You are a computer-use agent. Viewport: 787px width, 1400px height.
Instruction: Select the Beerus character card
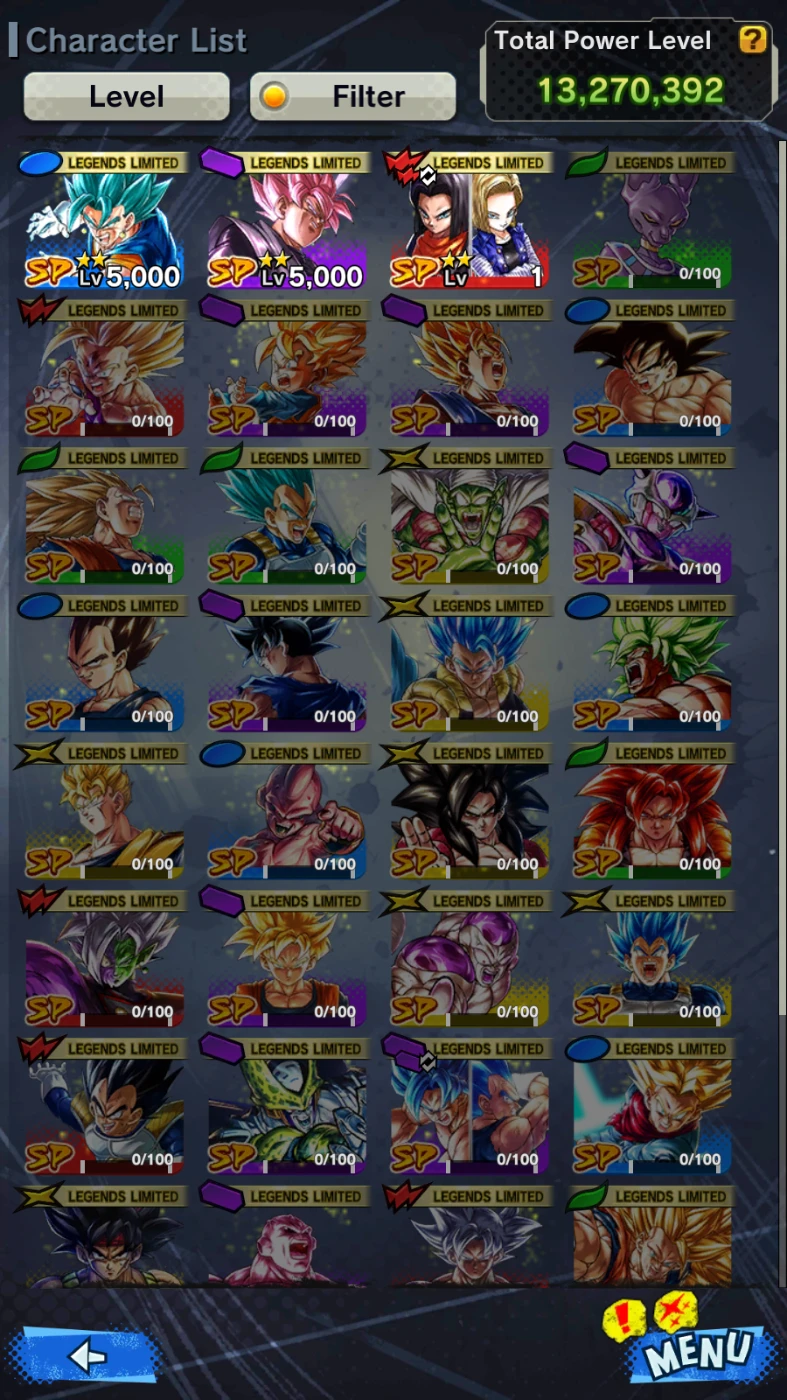click(x=651, y=221)
